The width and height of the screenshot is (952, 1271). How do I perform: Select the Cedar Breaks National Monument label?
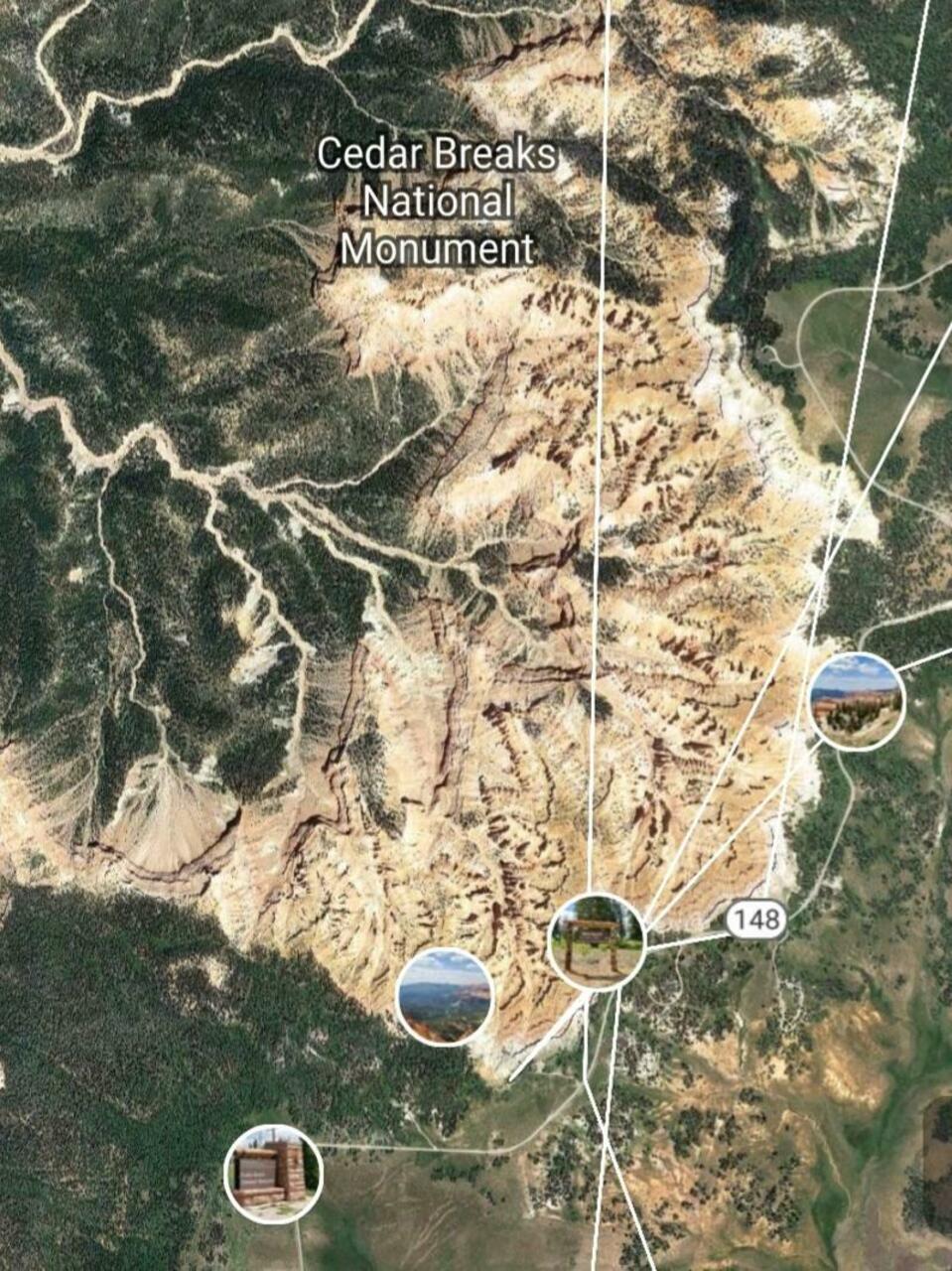(437, 202)
